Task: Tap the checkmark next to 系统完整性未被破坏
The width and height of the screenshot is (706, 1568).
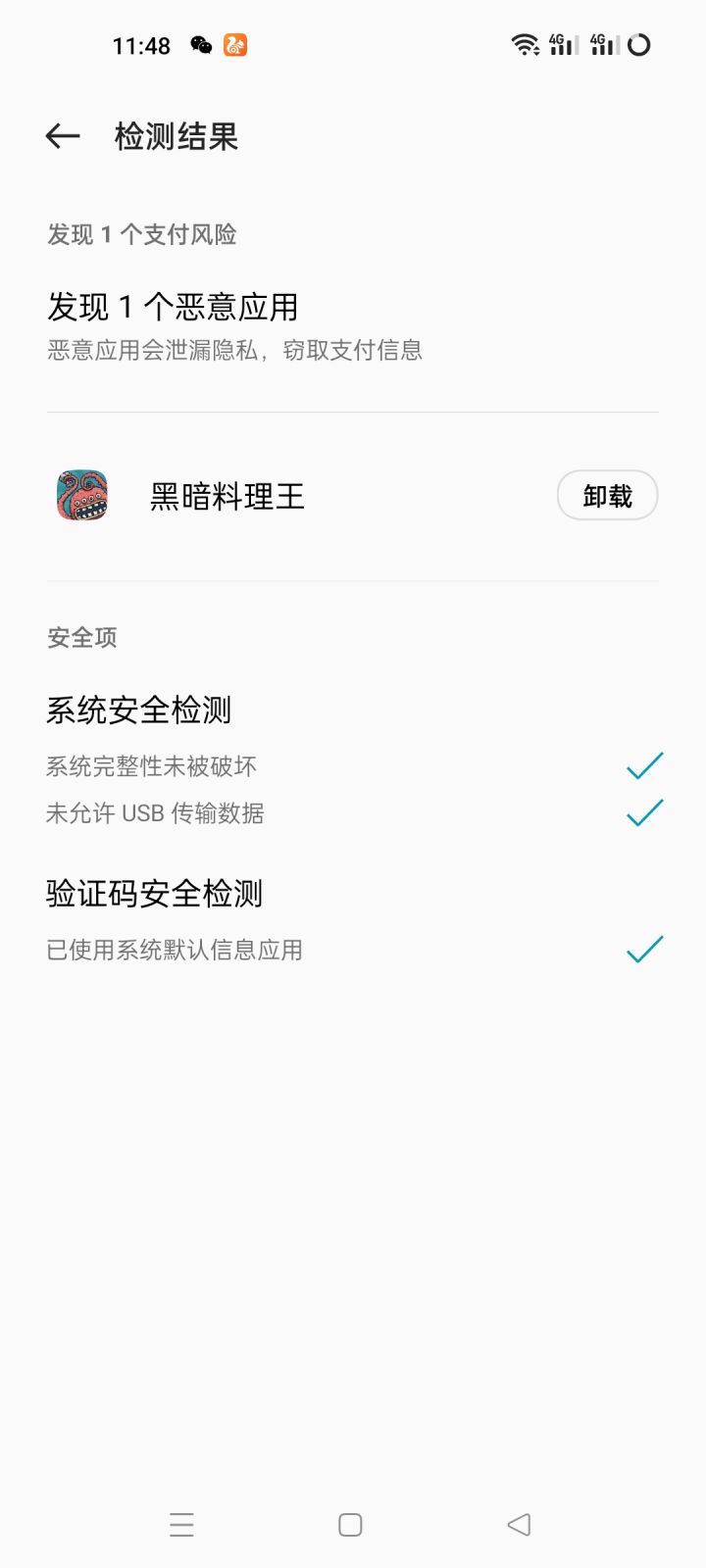Action: (x=643, y=765)
